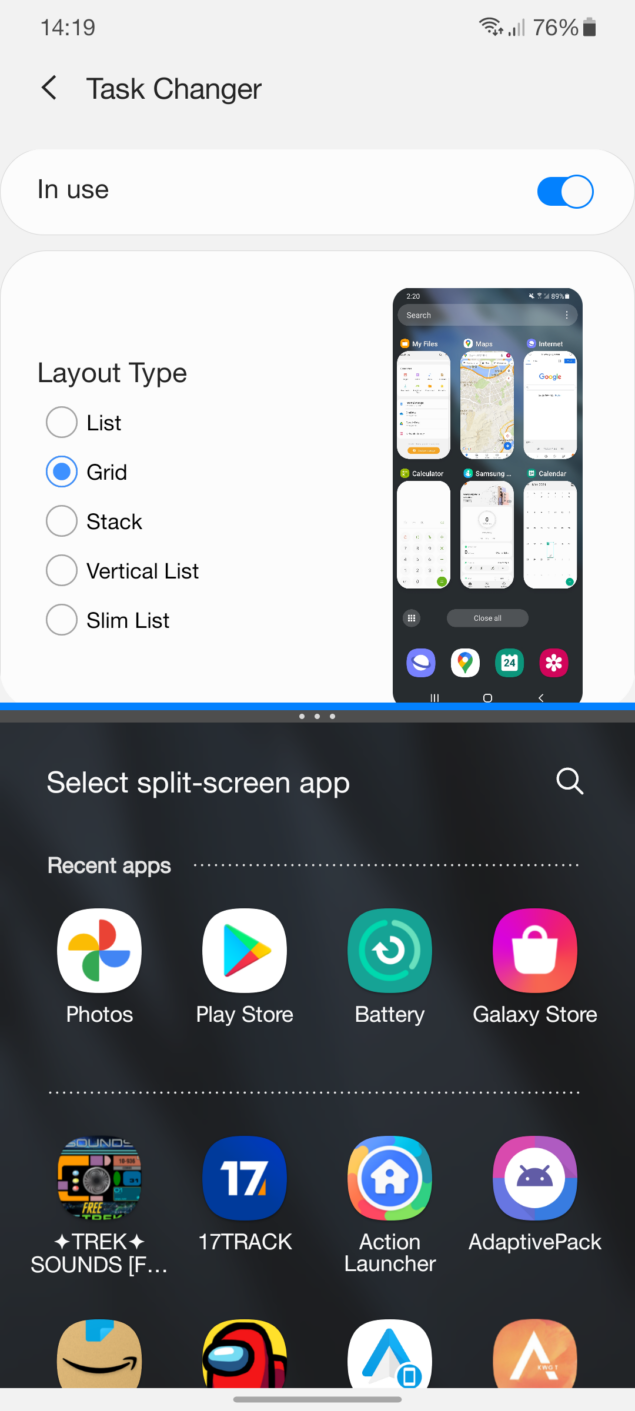Open Photos in split screen
Viewport: 635px width, 1411px height.
[x=99, y=951]
